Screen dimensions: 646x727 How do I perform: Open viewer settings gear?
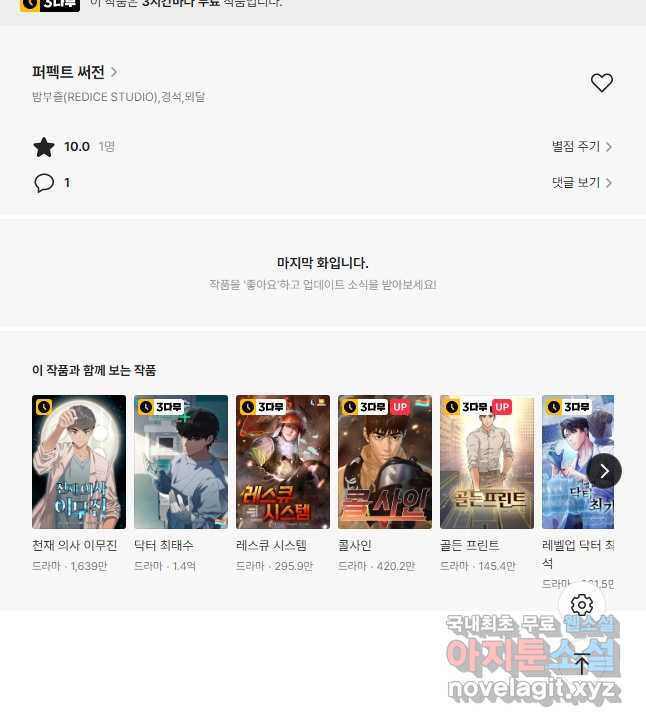[x=582, y=605]
